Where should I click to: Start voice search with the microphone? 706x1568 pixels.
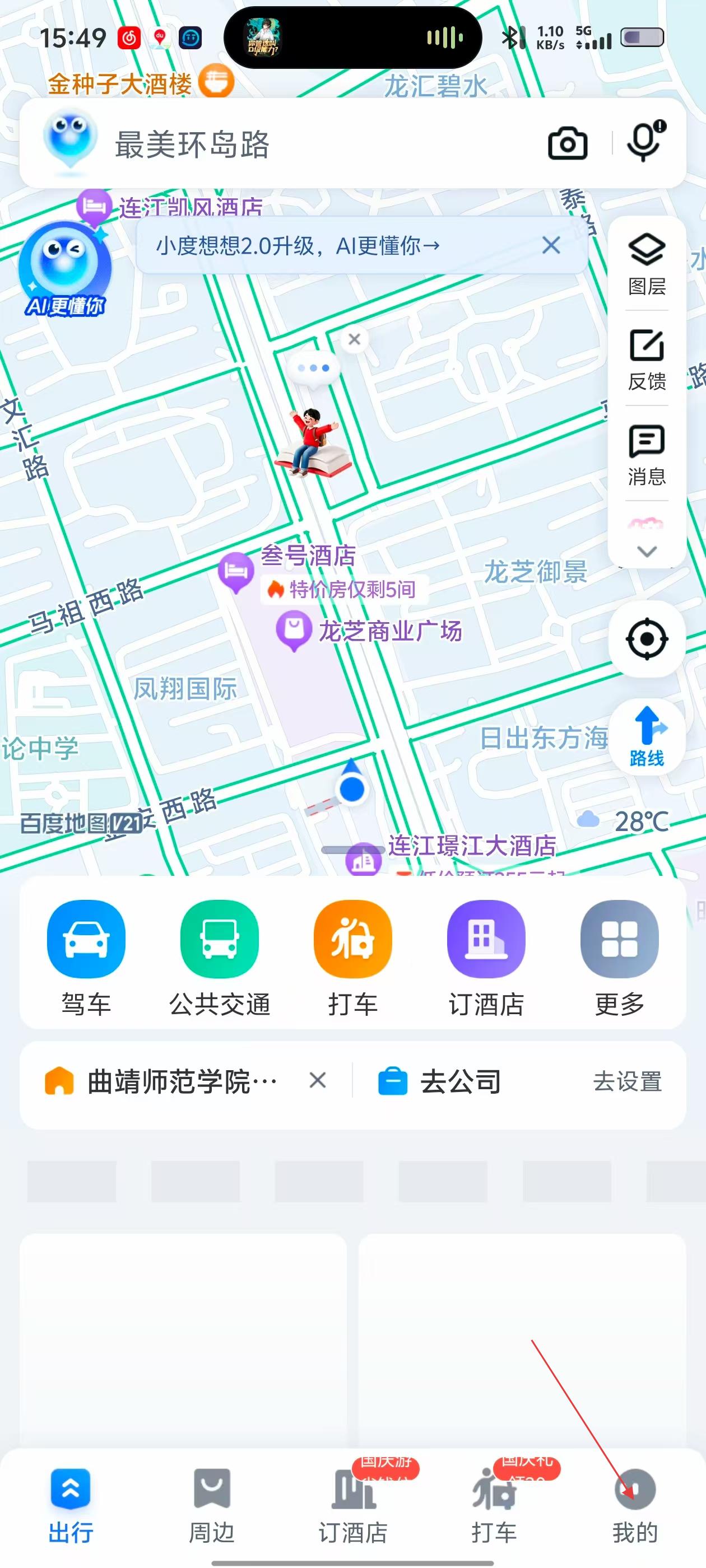click(644, 142)
